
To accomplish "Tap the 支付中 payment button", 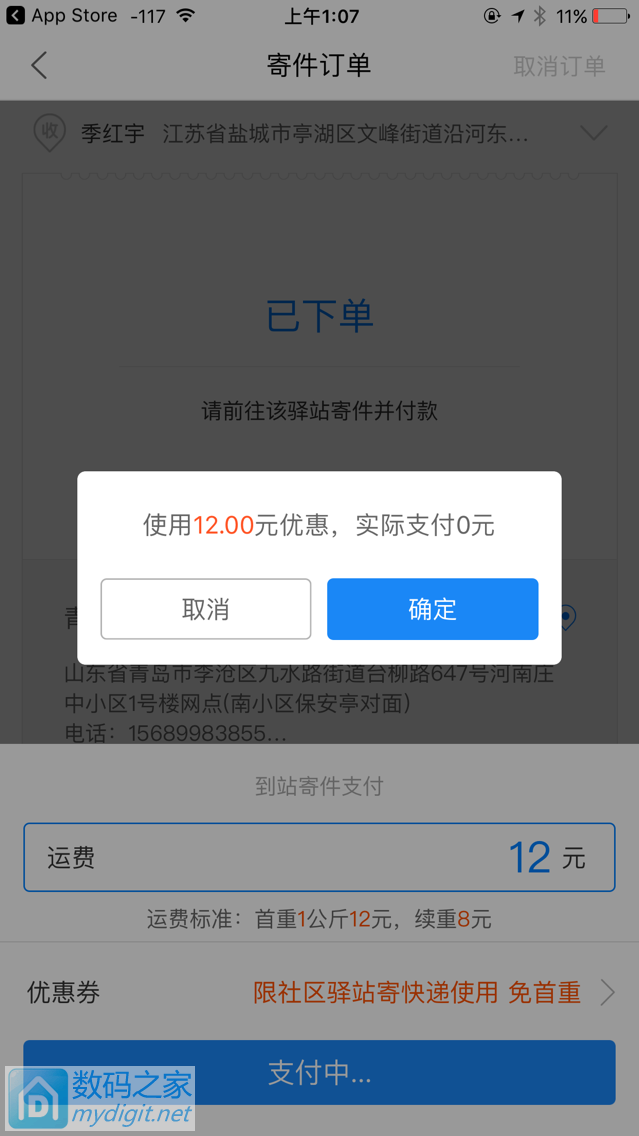I will 319,1072.
